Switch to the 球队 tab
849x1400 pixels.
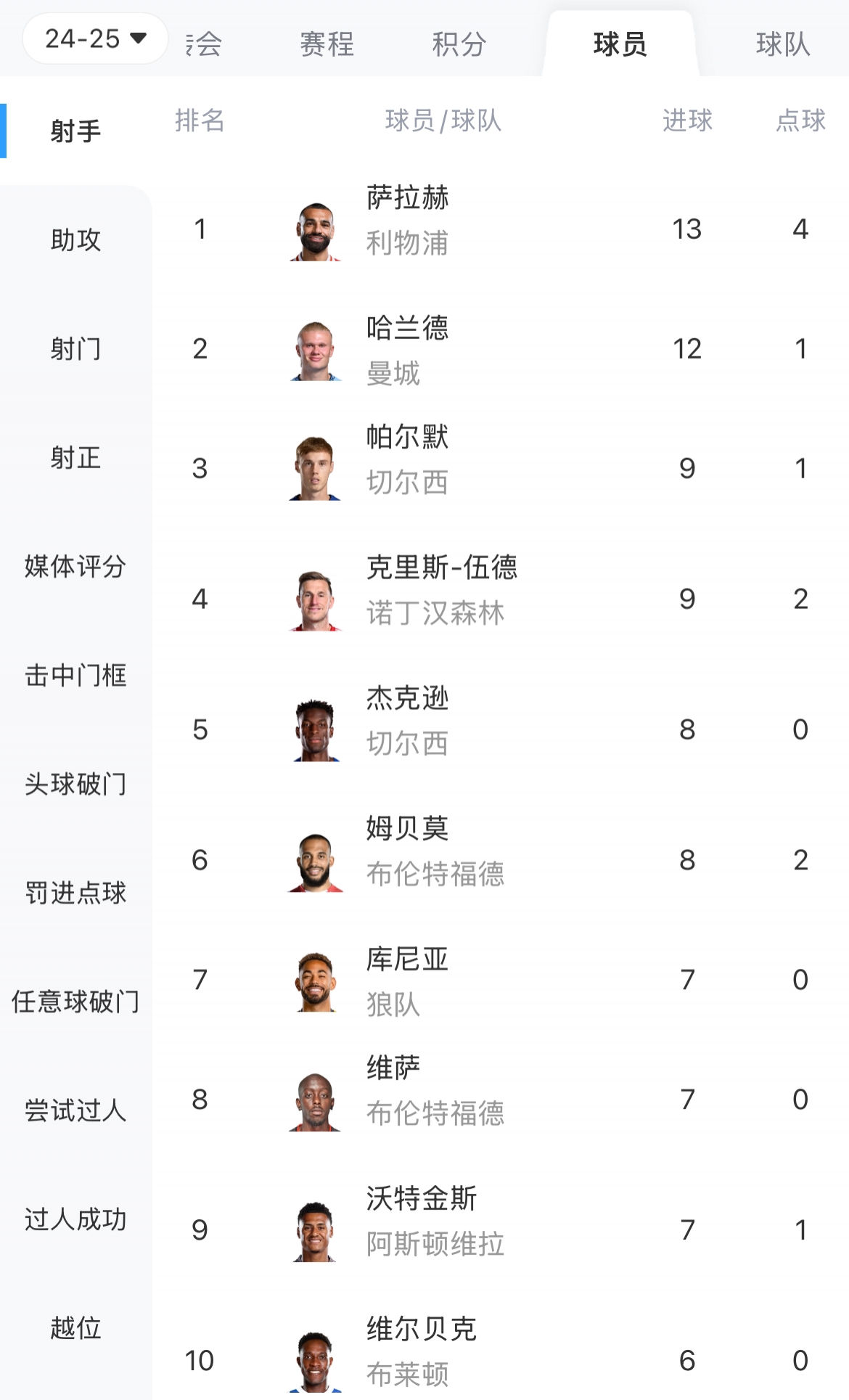click(782, 44)
